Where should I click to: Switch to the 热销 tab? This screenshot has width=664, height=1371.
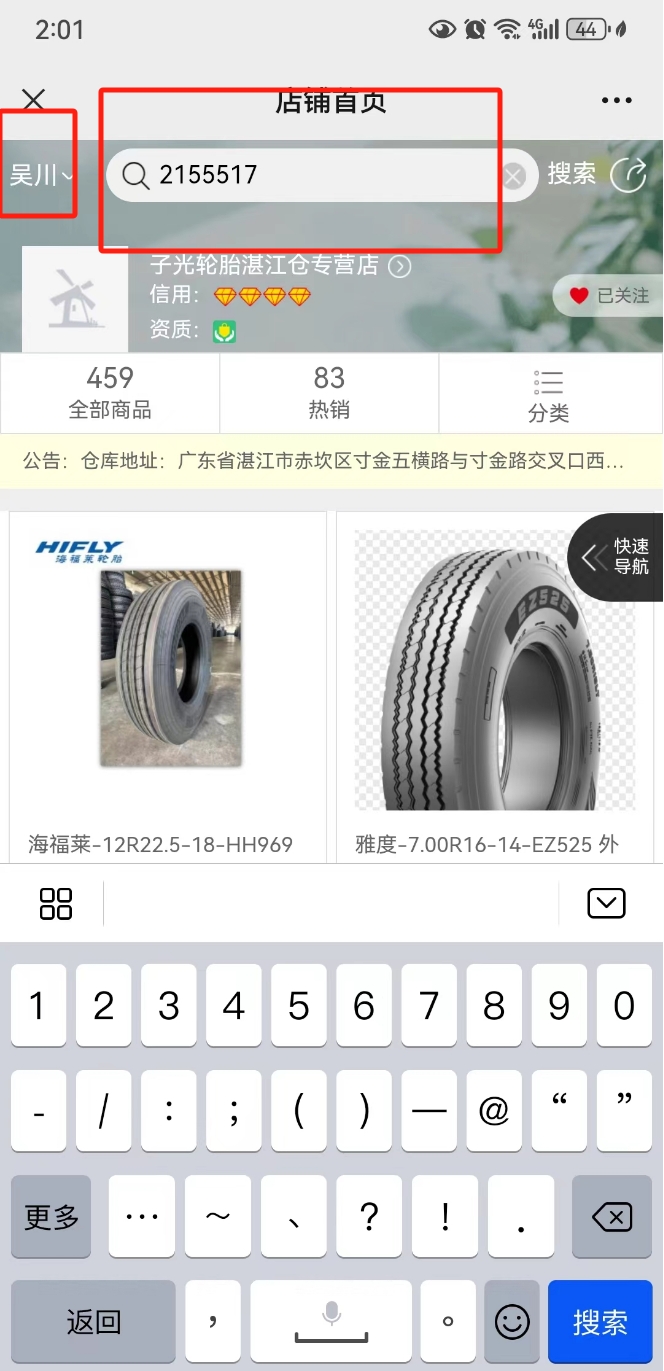(x=329, y=393)
